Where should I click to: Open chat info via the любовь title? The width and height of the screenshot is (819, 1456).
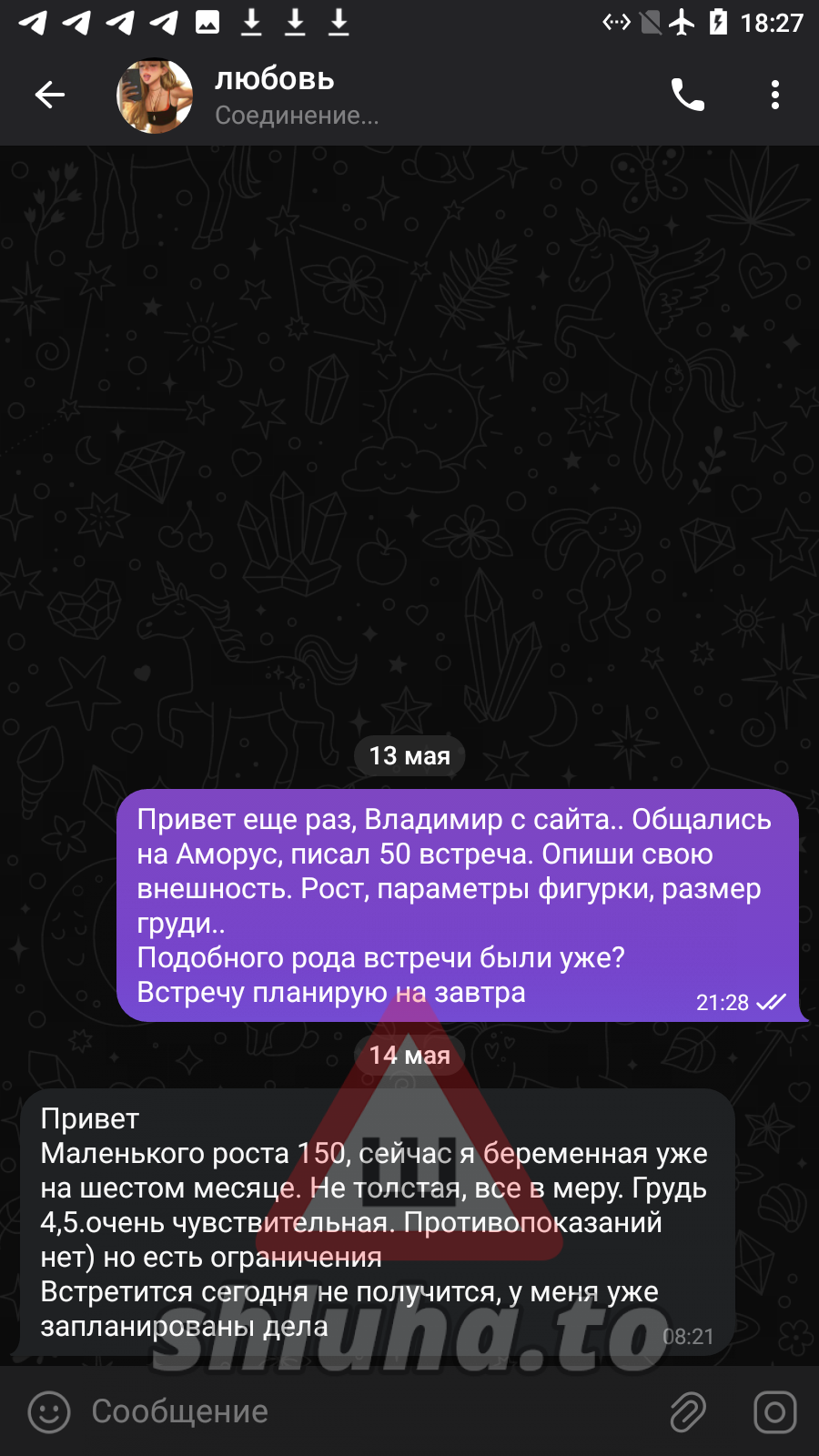click(x=275, y=80)
